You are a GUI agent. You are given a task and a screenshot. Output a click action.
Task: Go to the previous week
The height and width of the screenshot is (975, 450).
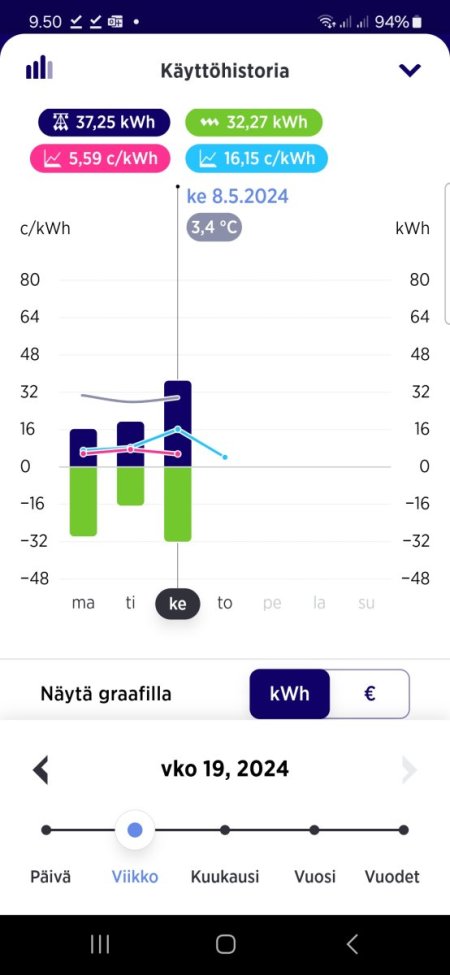coord(40,770)
